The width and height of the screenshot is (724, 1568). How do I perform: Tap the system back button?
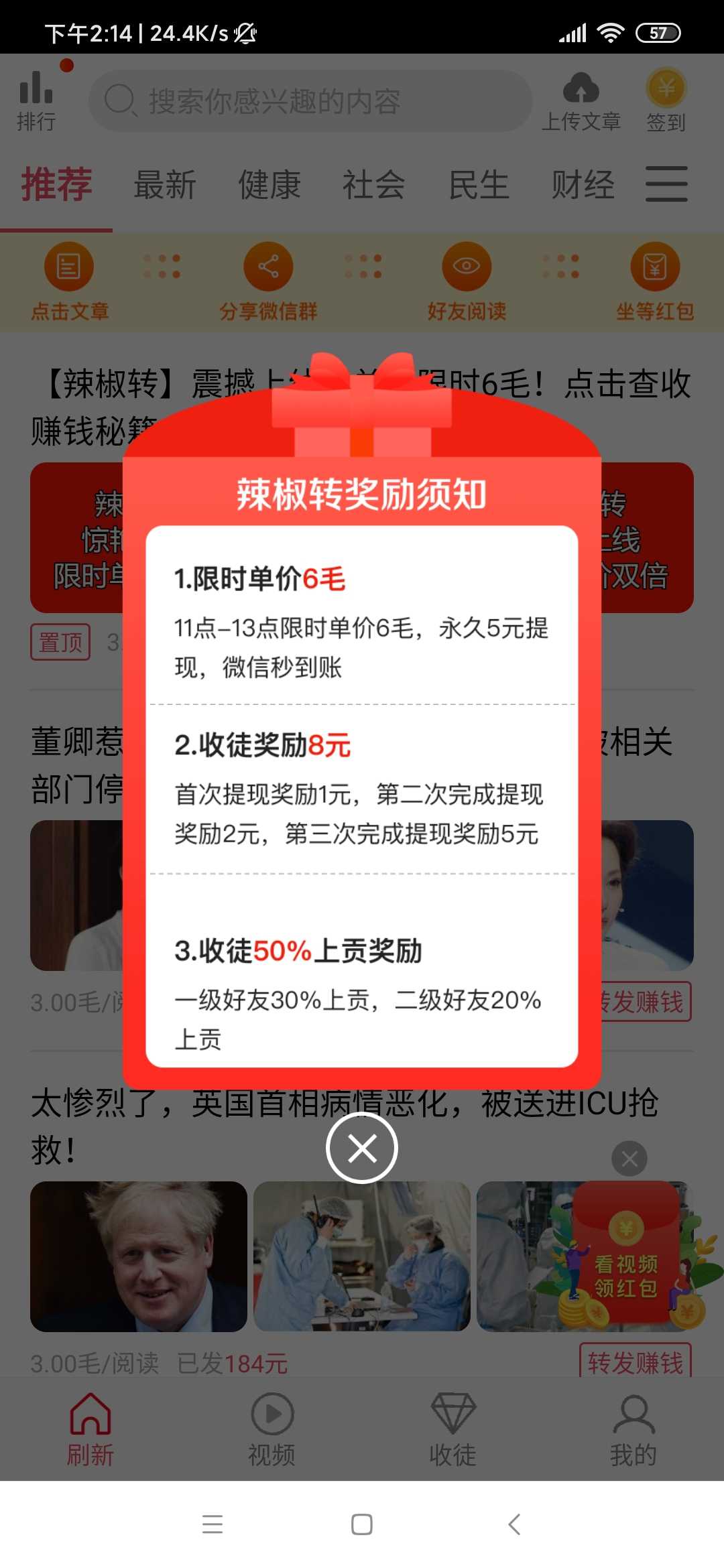(x=514, y=1524)
